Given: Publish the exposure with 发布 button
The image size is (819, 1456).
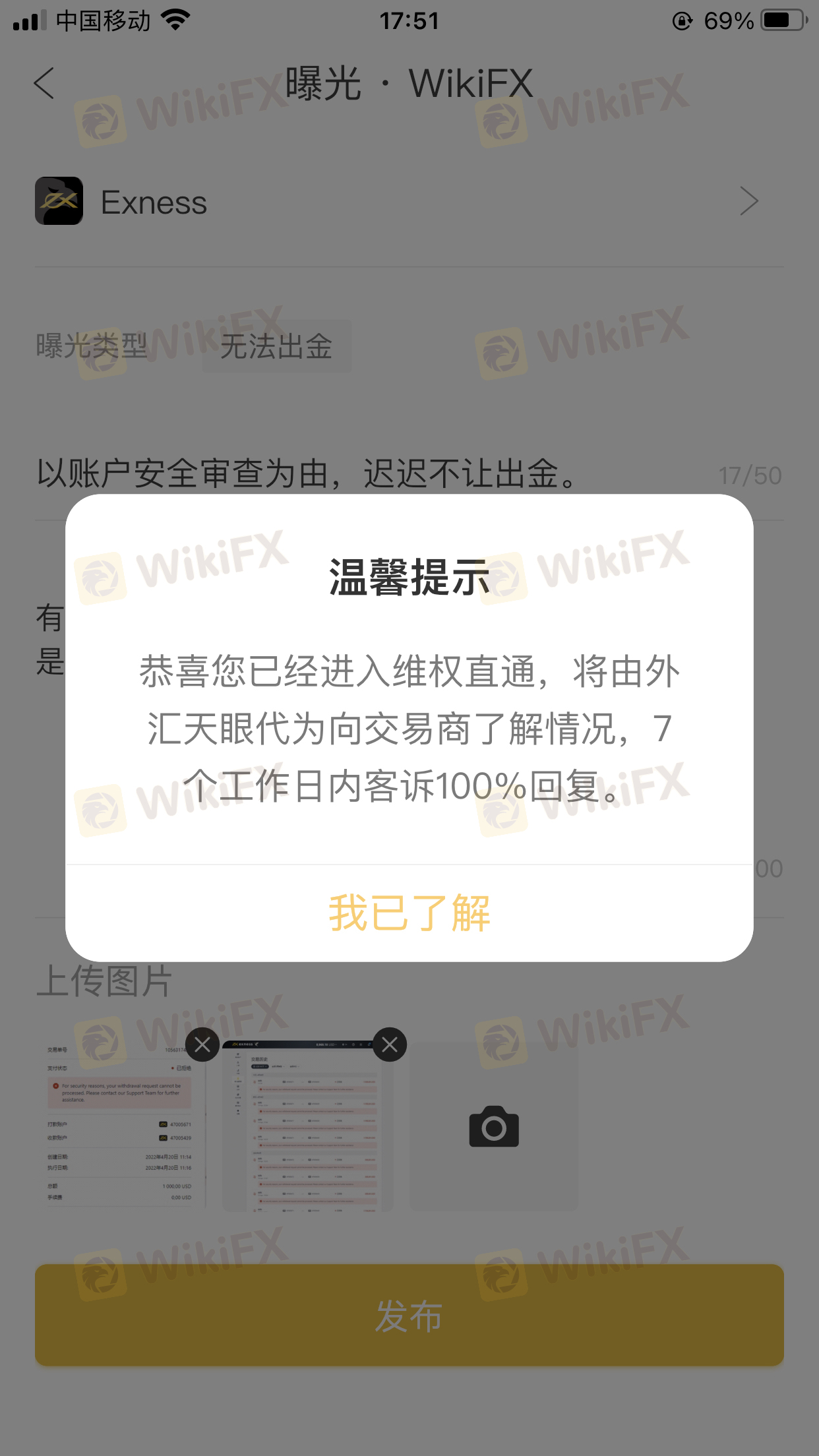Looking at the screenshot, I should point(409,1316).
